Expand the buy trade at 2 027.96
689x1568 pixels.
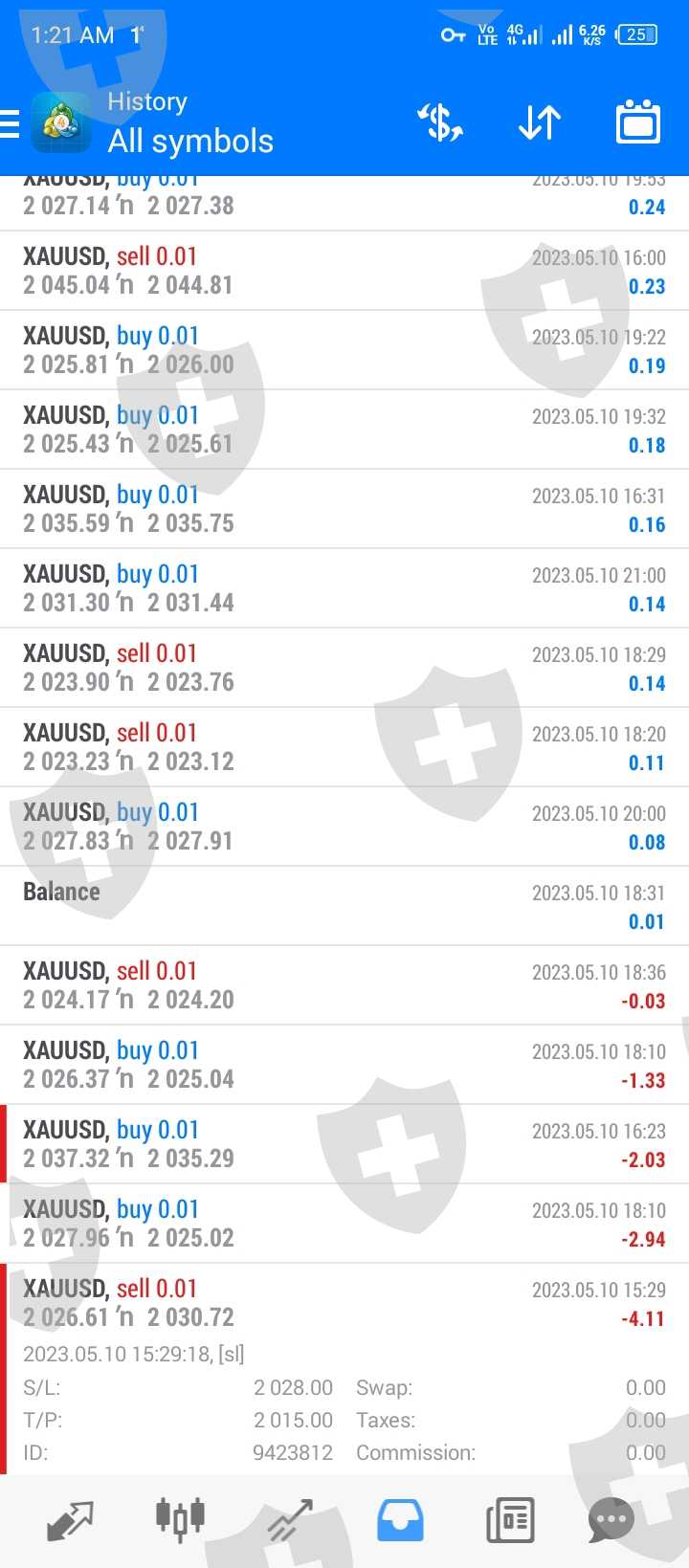tap(344, 1224)
